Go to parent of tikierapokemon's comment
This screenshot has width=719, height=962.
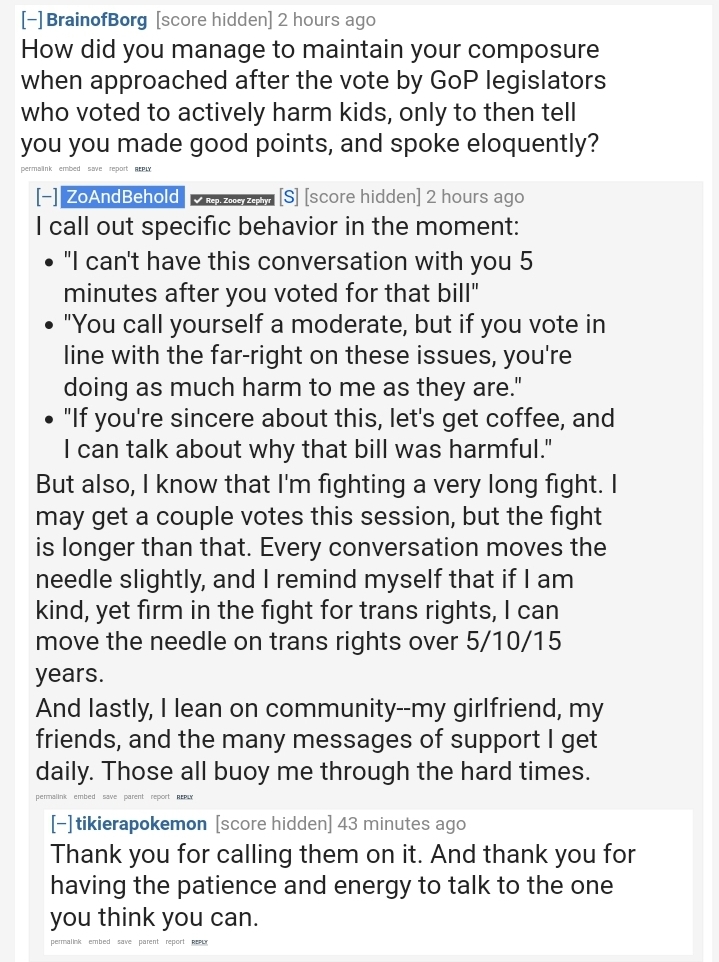click(x=149, y=942)
